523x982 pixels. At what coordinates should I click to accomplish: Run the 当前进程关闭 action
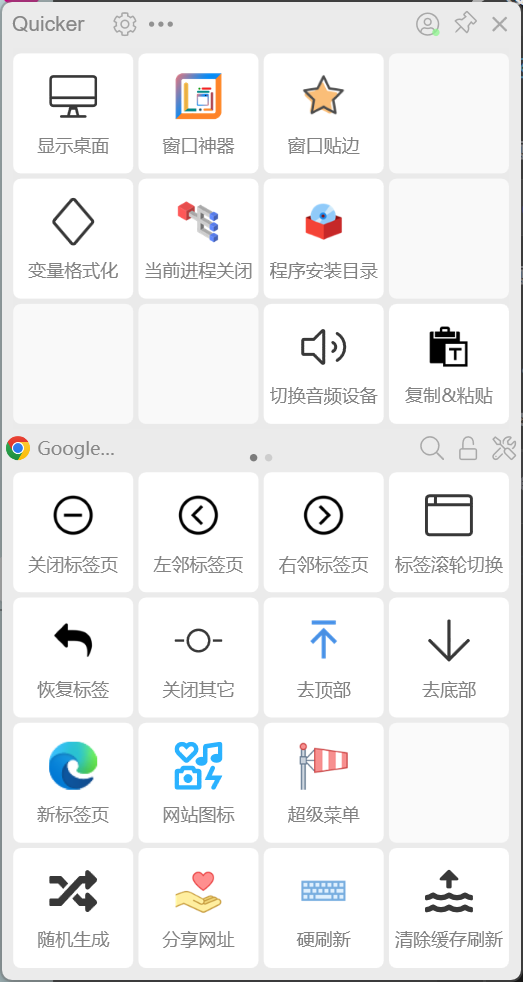point(199,239)
